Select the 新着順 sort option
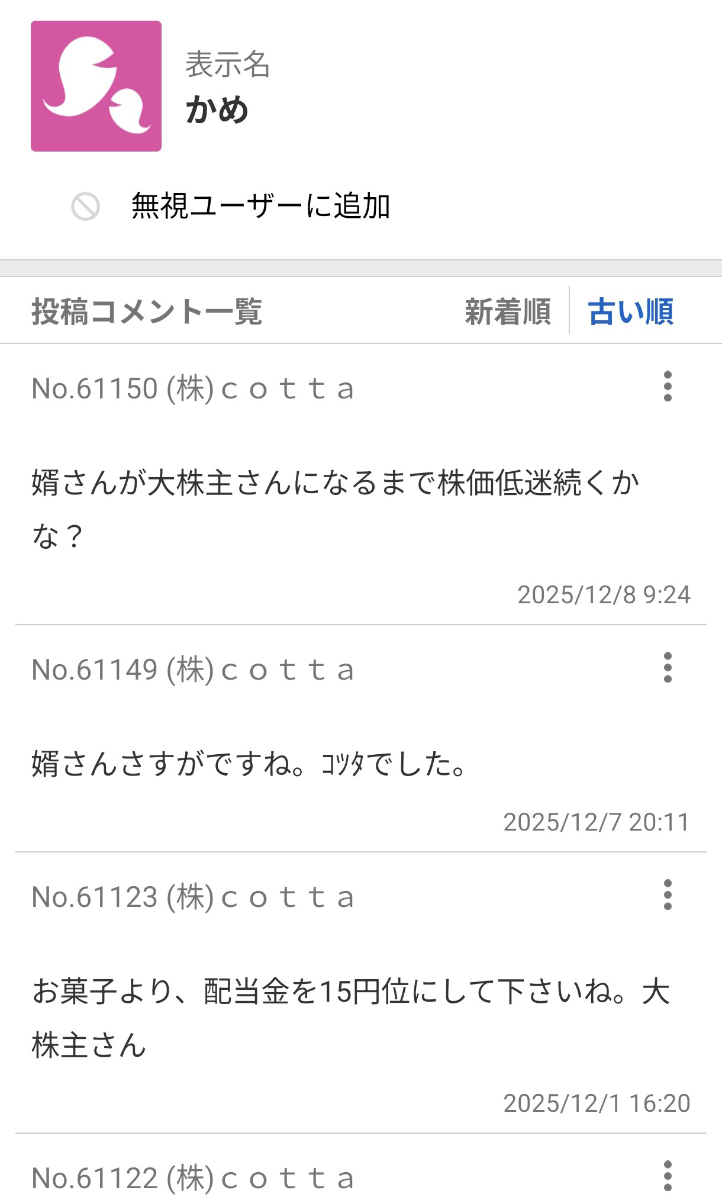This screenshot has height=1200, width=722. tap(507, 311)
